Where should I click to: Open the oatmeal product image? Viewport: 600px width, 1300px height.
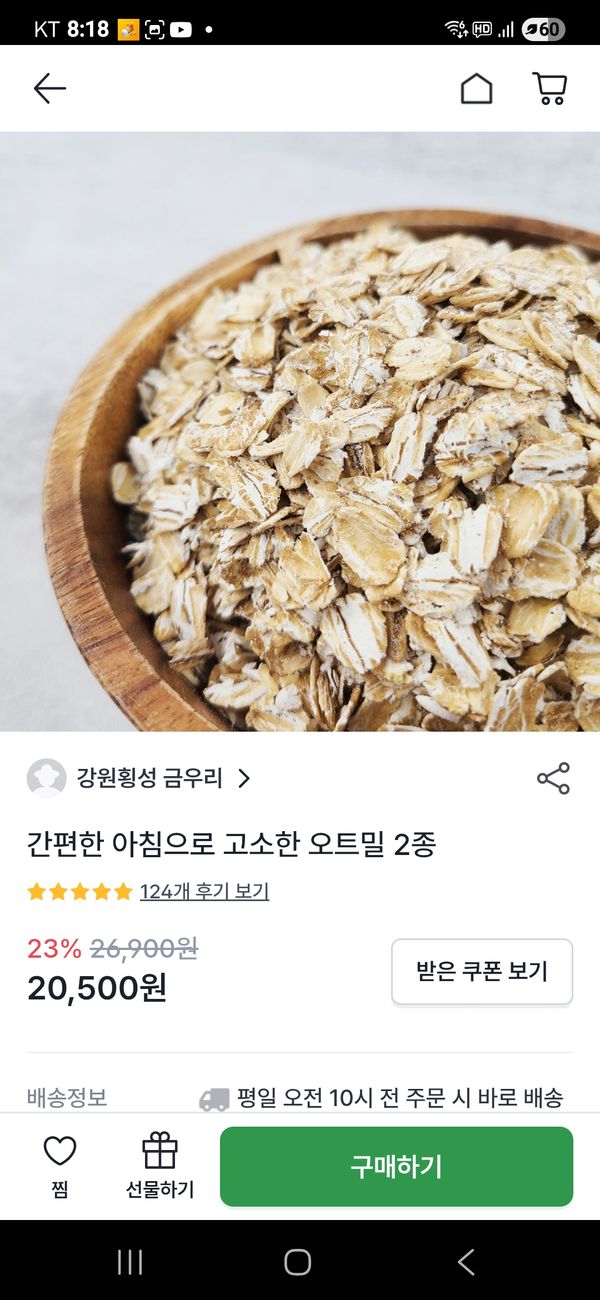tap(300, 431)
